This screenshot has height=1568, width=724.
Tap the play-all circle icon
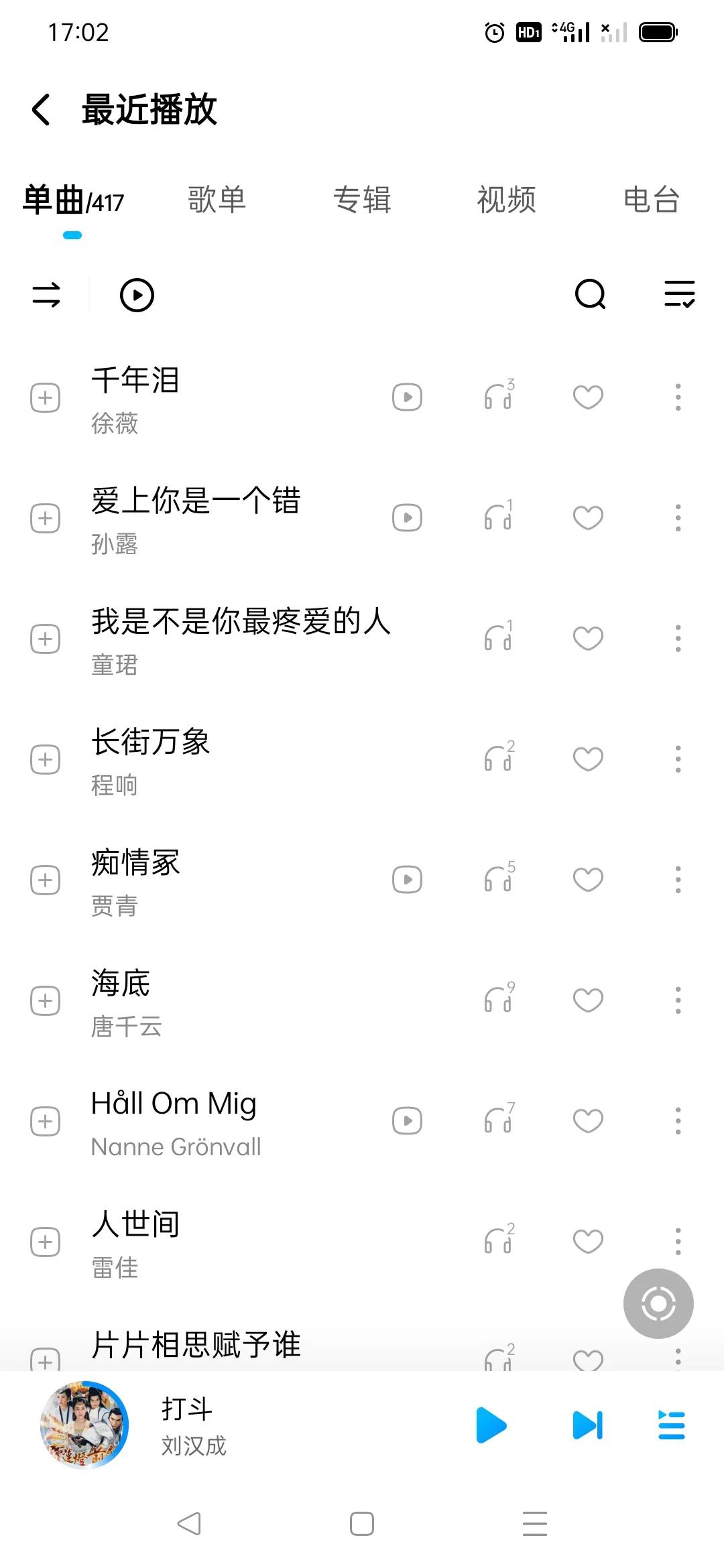[x=137, y=295]
